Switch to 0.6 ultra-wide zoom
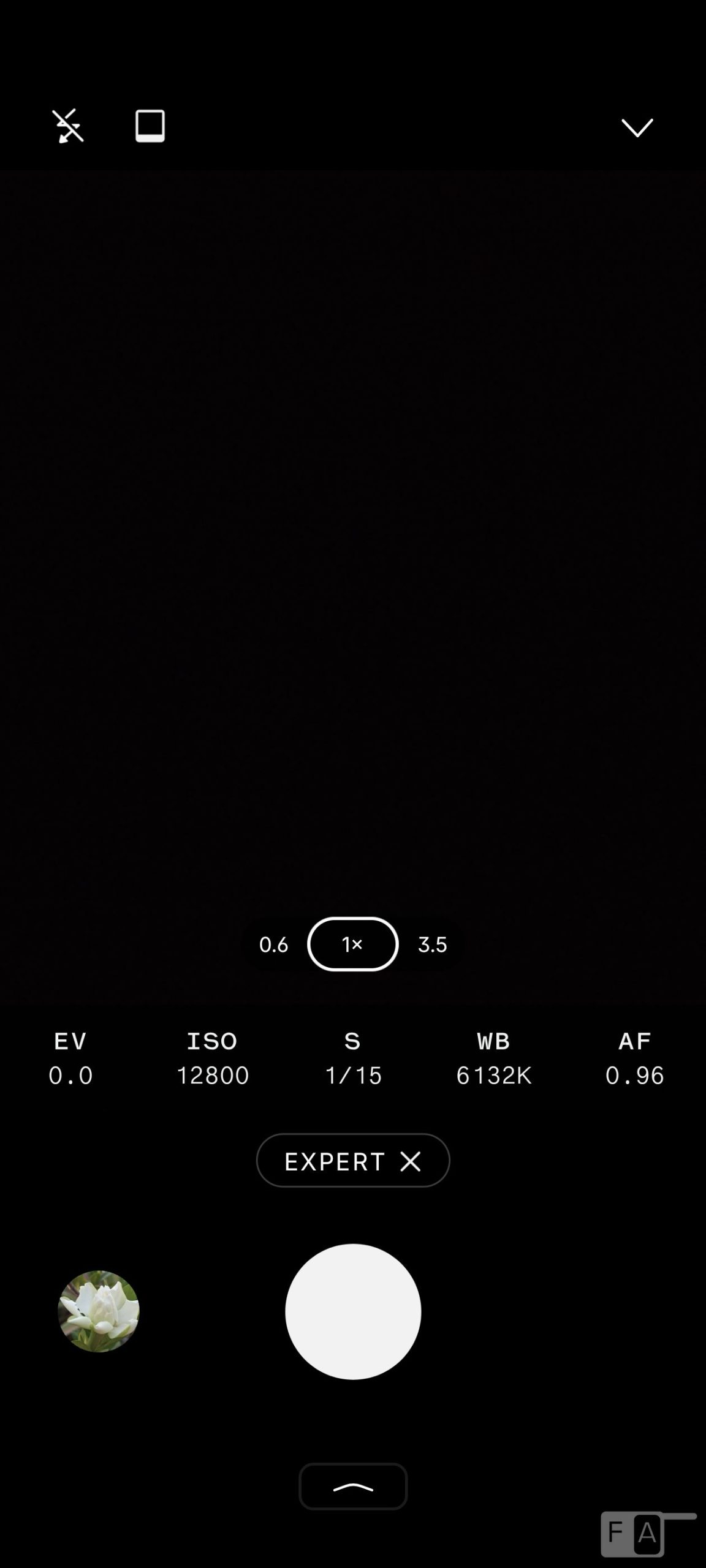This screenshot has width=706, height=1568. (273, 944)
